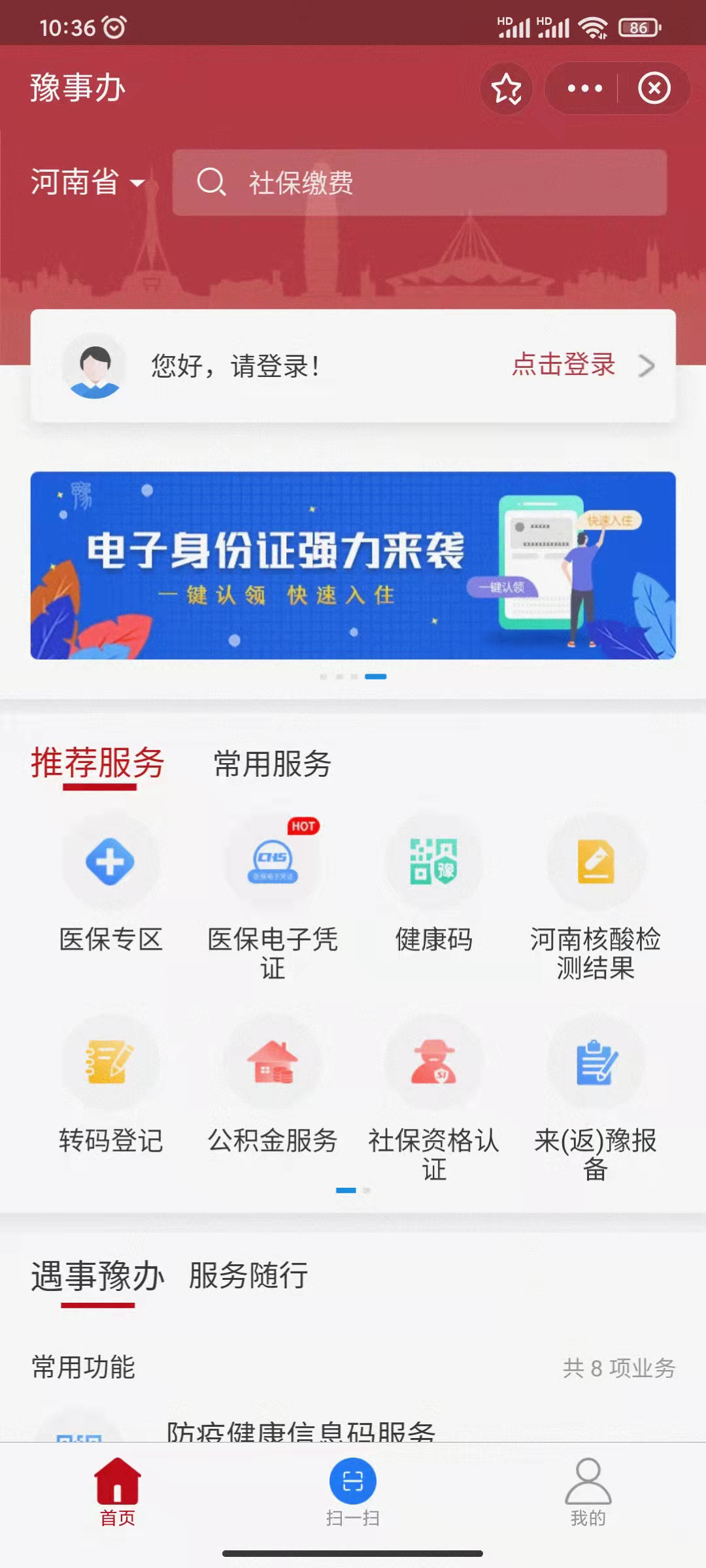Close the 豫事办 mini program

click(654, 88)
